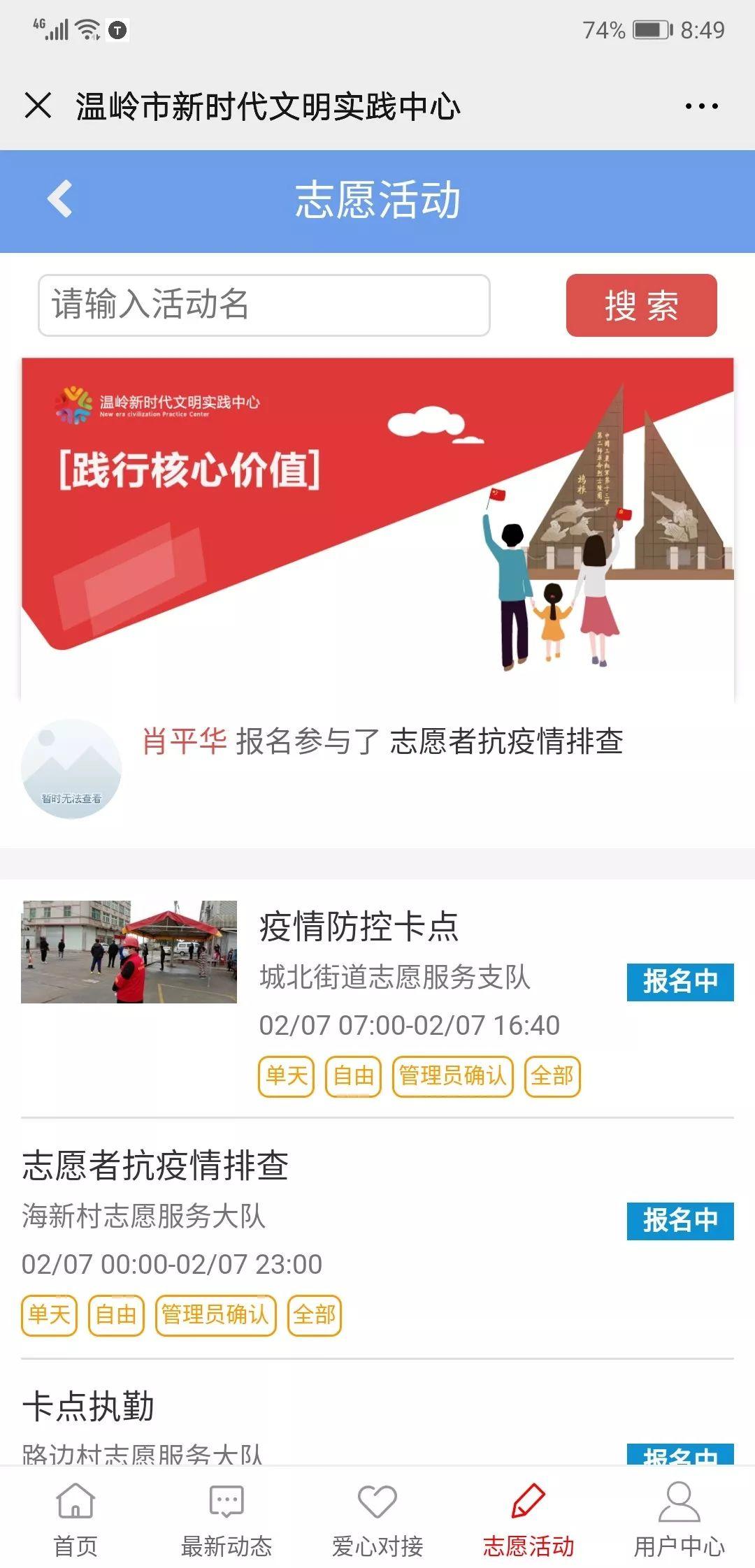
Task: Open the 践行核心价值 banner
Action: click(x=377, y=529)
